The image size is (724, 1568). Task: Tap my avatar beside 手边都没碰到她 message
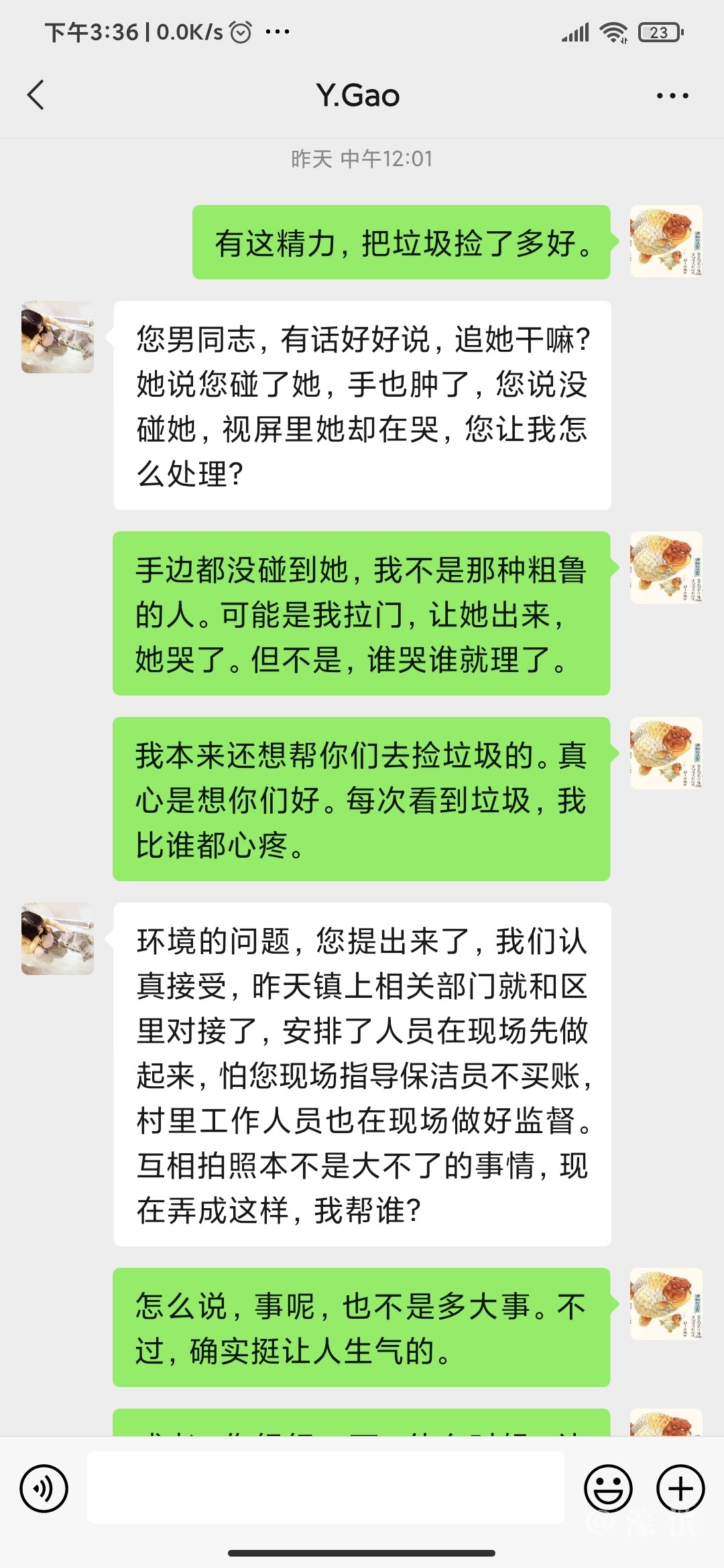(x=666, y=568)
